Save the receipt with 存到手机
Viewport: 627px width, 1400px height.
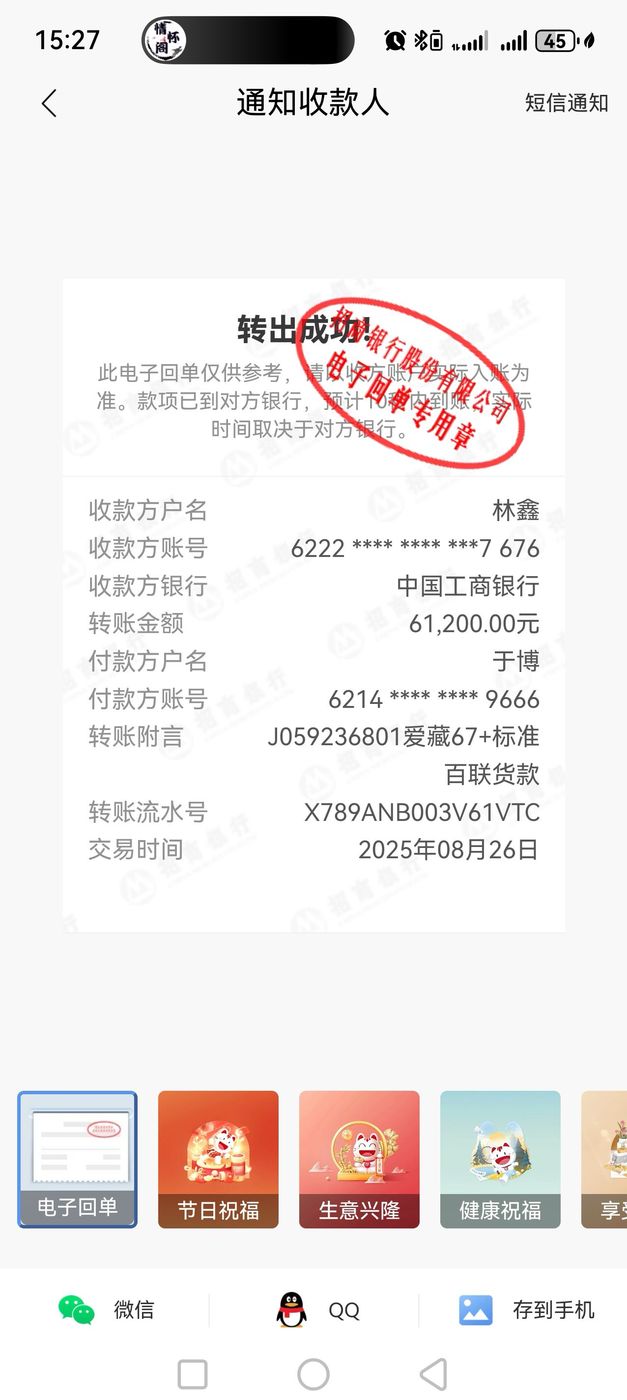(x=526, y=1310)
